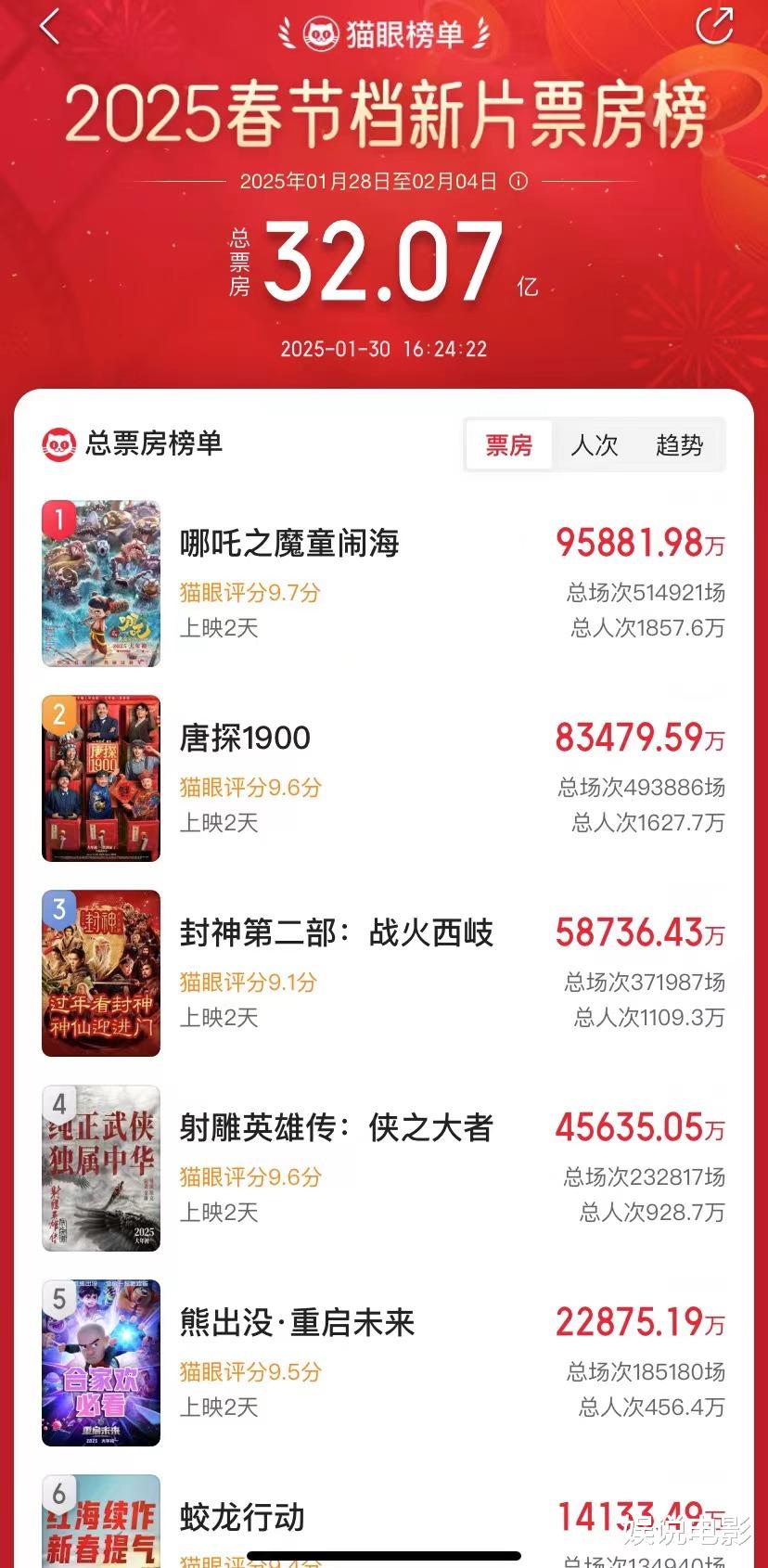768x1568 pixels.
Task: Switch to the 人次 tab
Action: pos(594,445)
